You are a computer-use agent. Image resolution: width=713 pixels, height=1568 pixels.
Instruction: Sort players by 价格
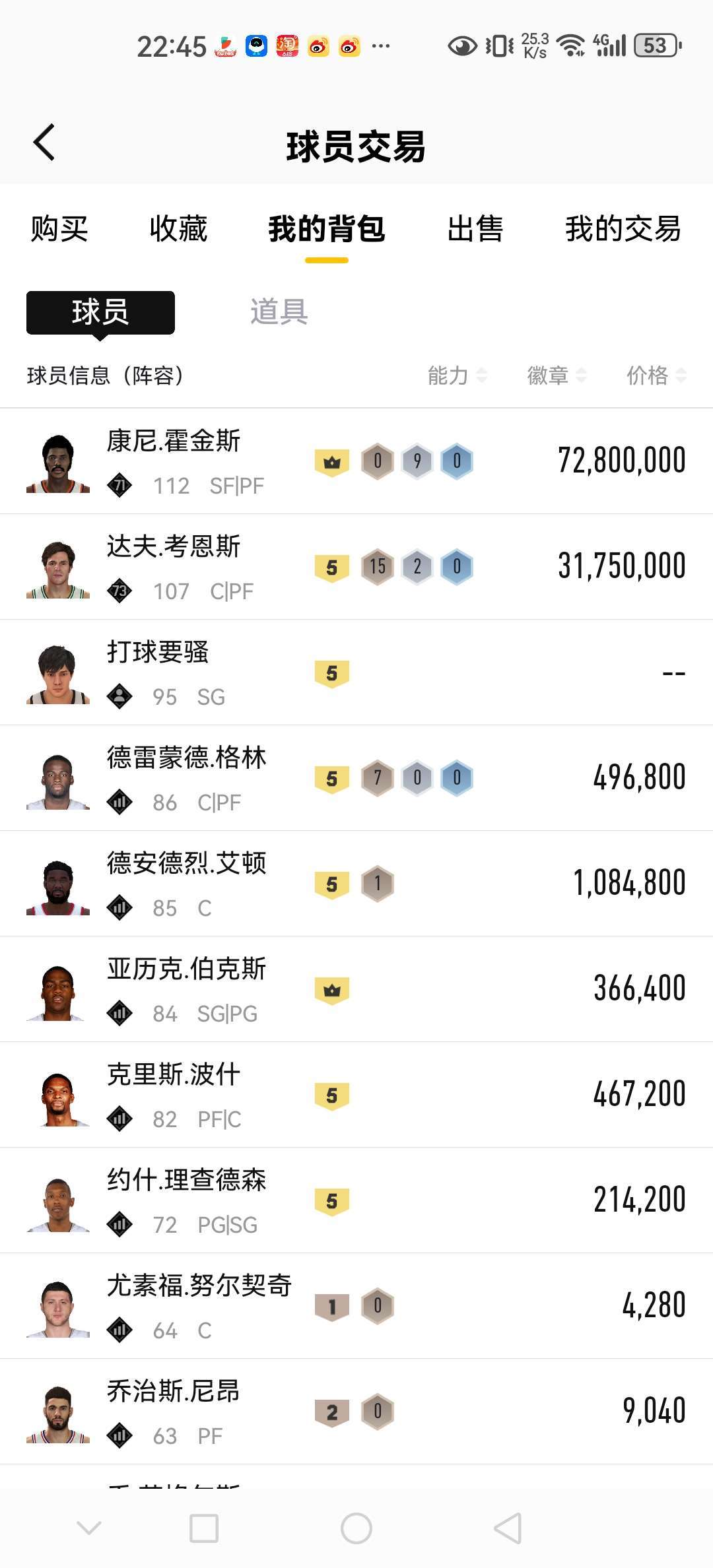point(656,376)
